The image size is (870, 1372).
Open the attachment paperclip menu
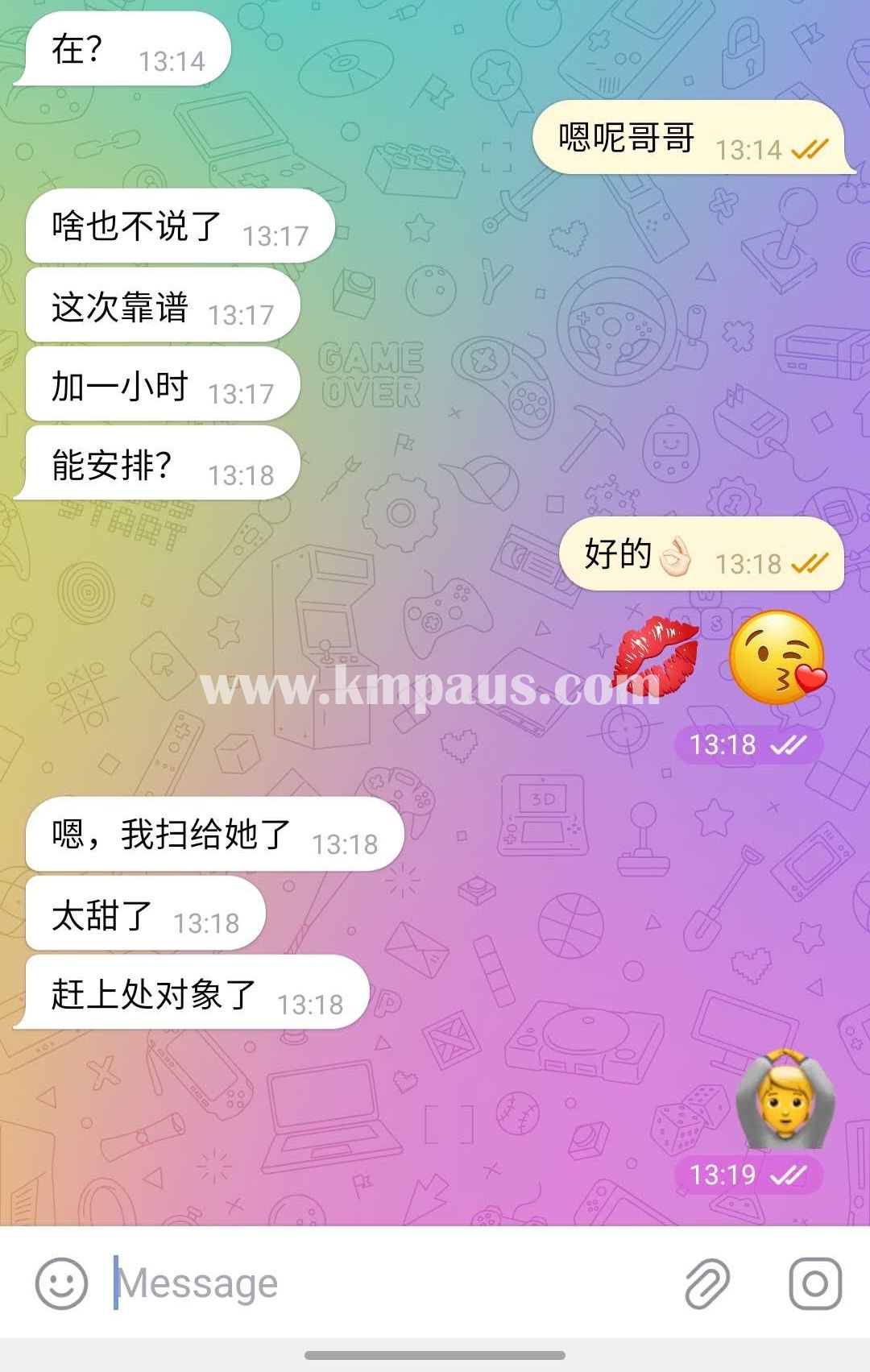coord(706,1283)
